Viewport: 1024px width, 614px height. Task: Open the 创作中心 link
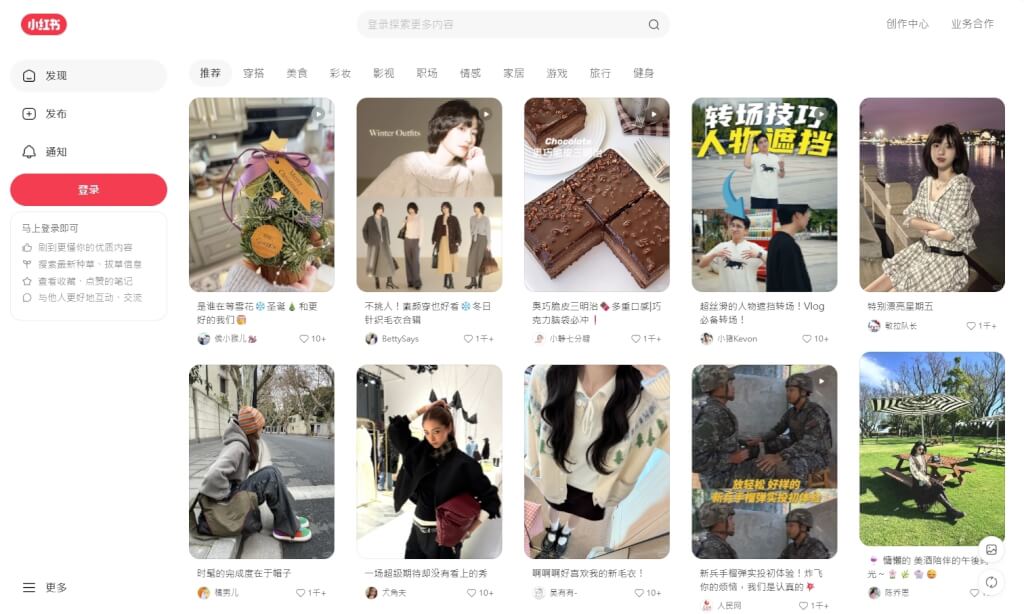[907, 24]
